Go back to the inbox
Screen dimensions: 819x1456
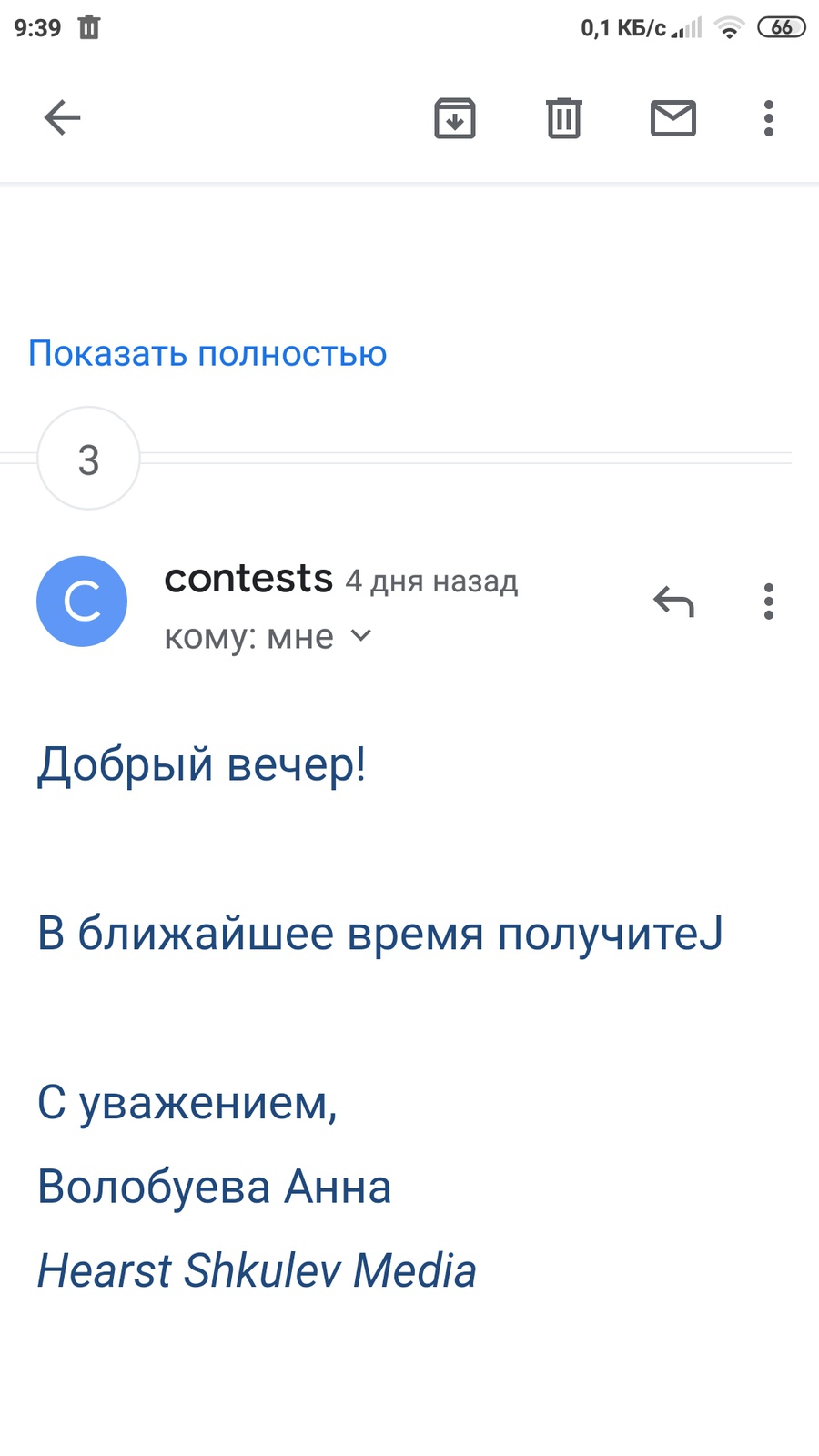pos(62,117)
